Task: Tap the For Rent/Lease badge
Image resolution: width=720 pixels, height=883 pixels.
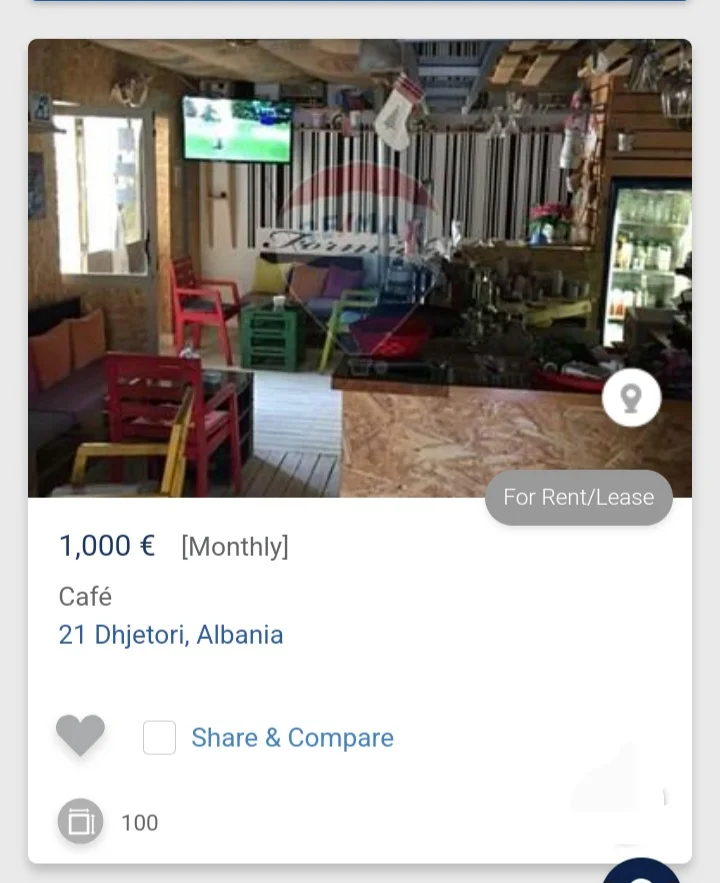Action: pyautogui.click(x=578, y=497)
